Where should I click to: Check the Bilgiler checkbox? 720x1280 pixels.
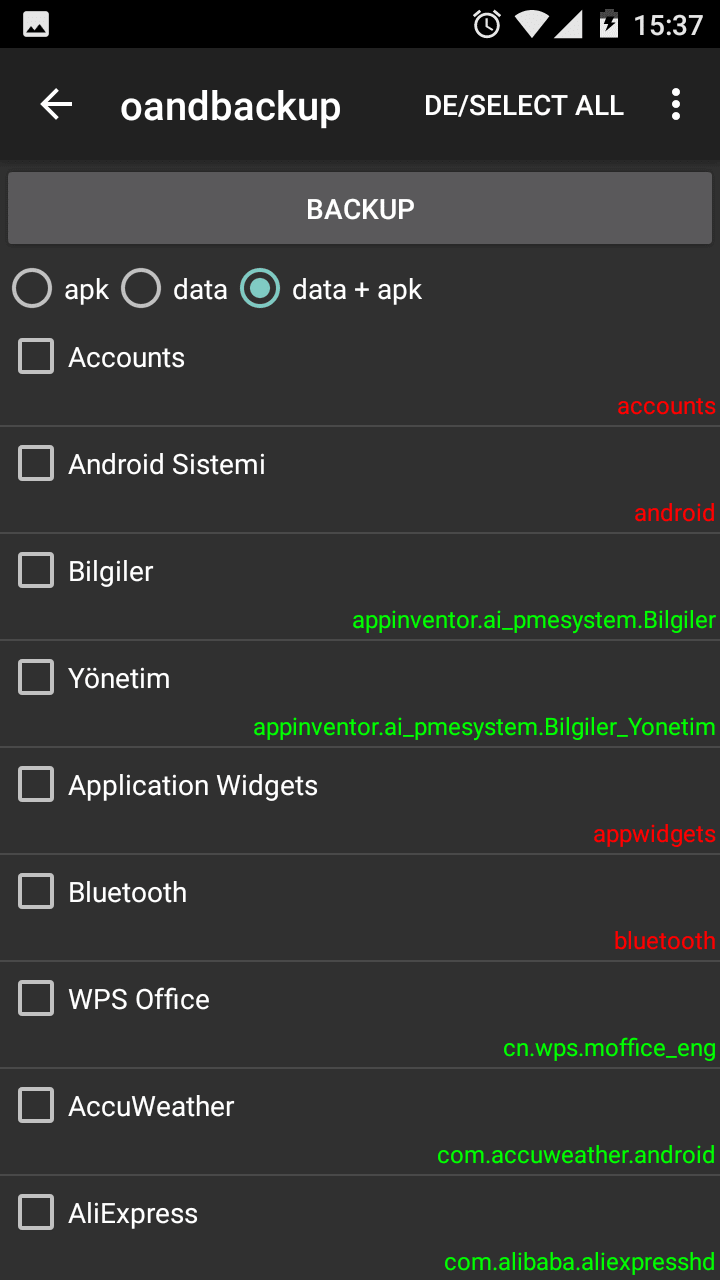point(35,570)
